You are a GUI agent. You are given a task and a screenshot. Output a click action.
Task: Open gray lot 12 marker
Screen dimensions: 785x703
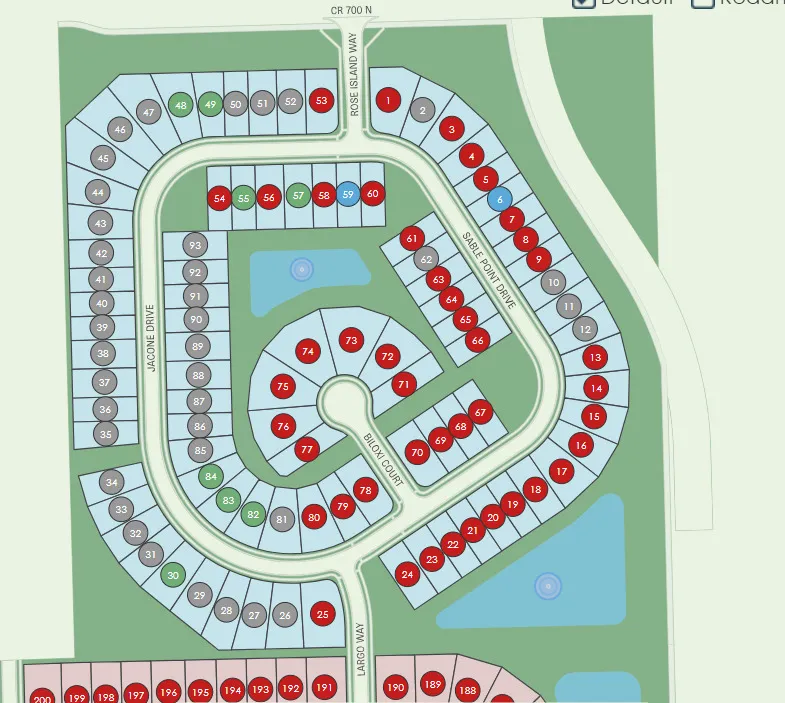tap(585, 328)
